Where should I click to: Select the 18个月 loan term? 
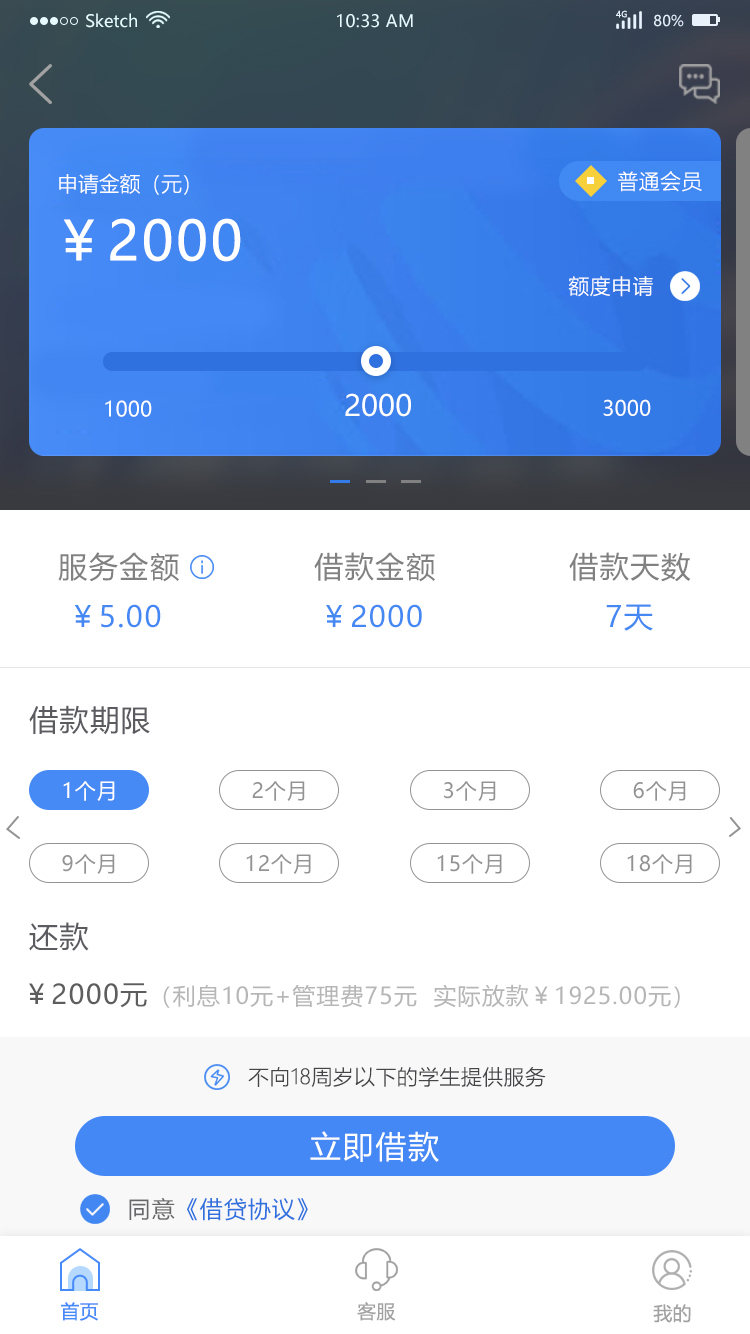[660, 863]
